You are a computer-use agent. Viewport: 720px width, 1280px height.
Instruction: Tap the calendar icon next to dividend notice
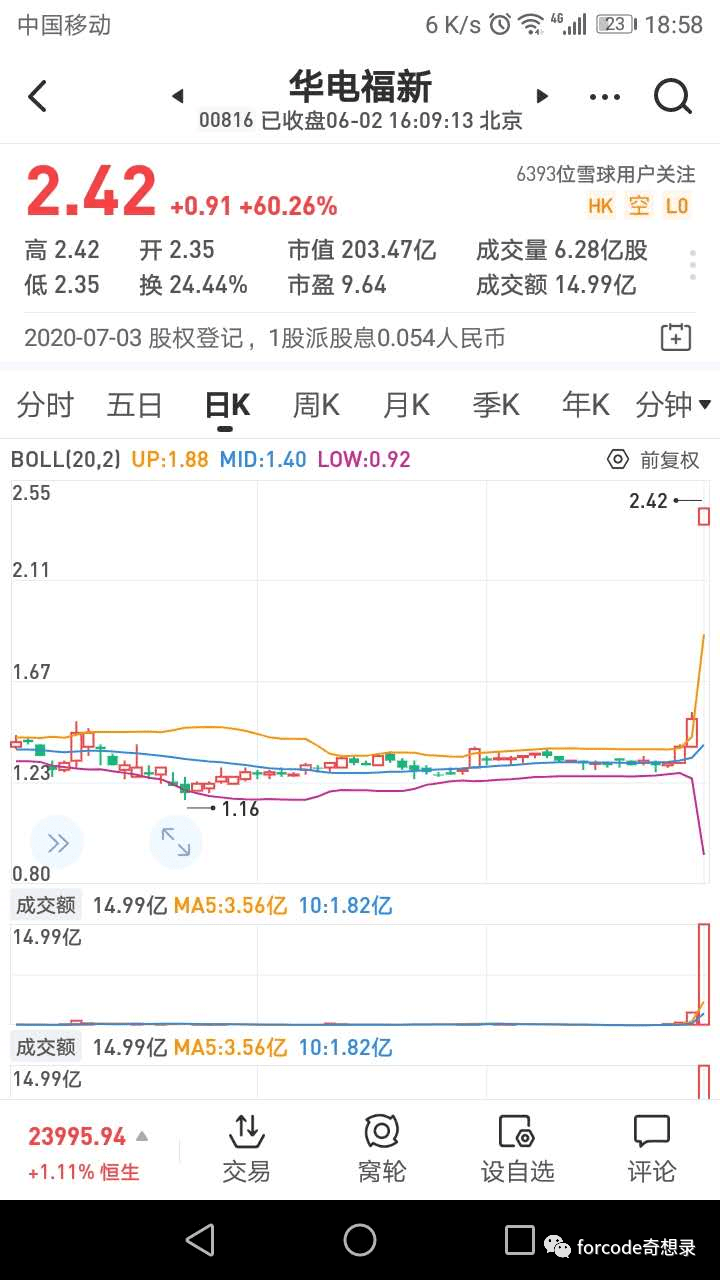(x=675, y=338)
